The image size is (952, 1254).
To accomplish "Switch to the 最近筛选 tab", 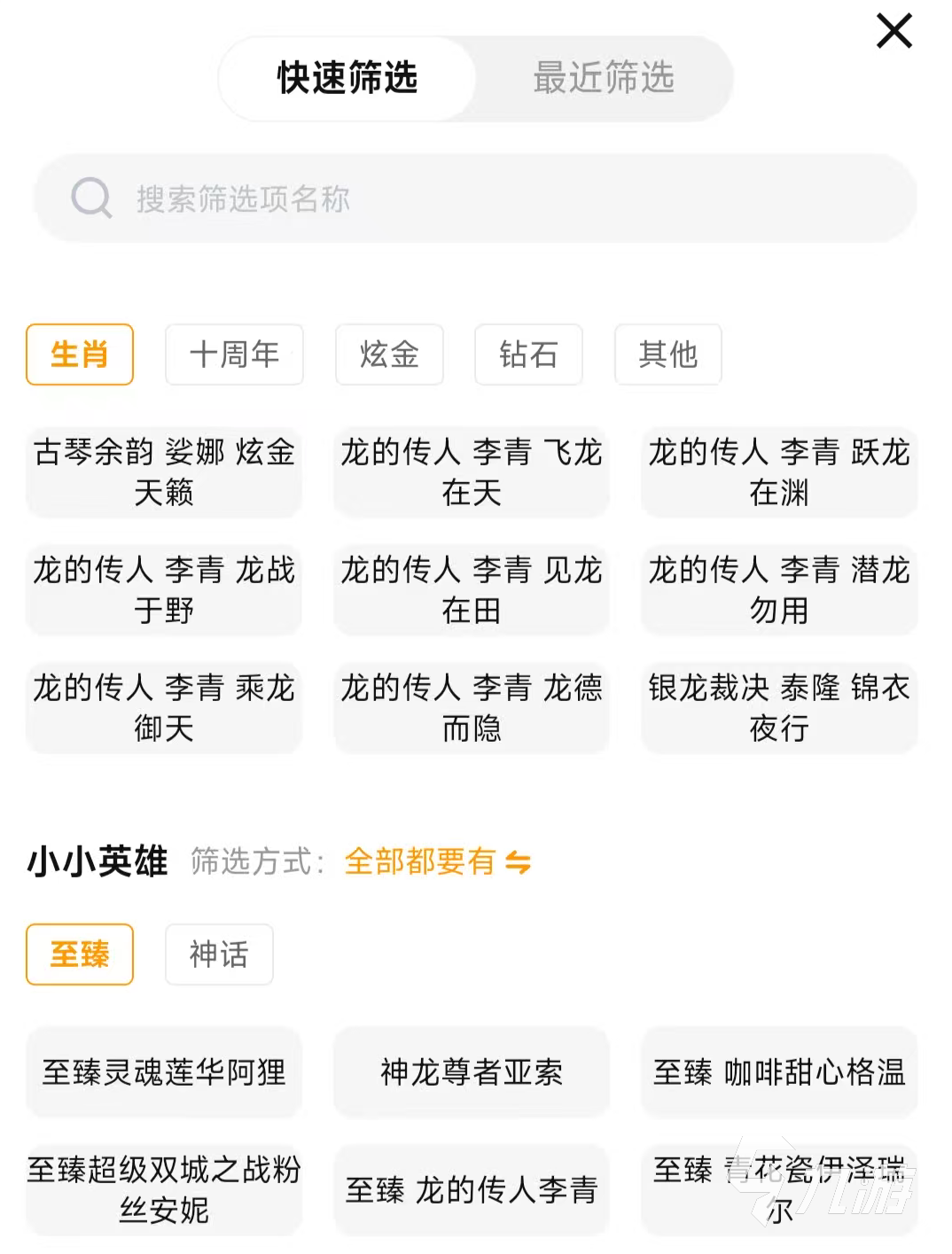I will [603, 79].
